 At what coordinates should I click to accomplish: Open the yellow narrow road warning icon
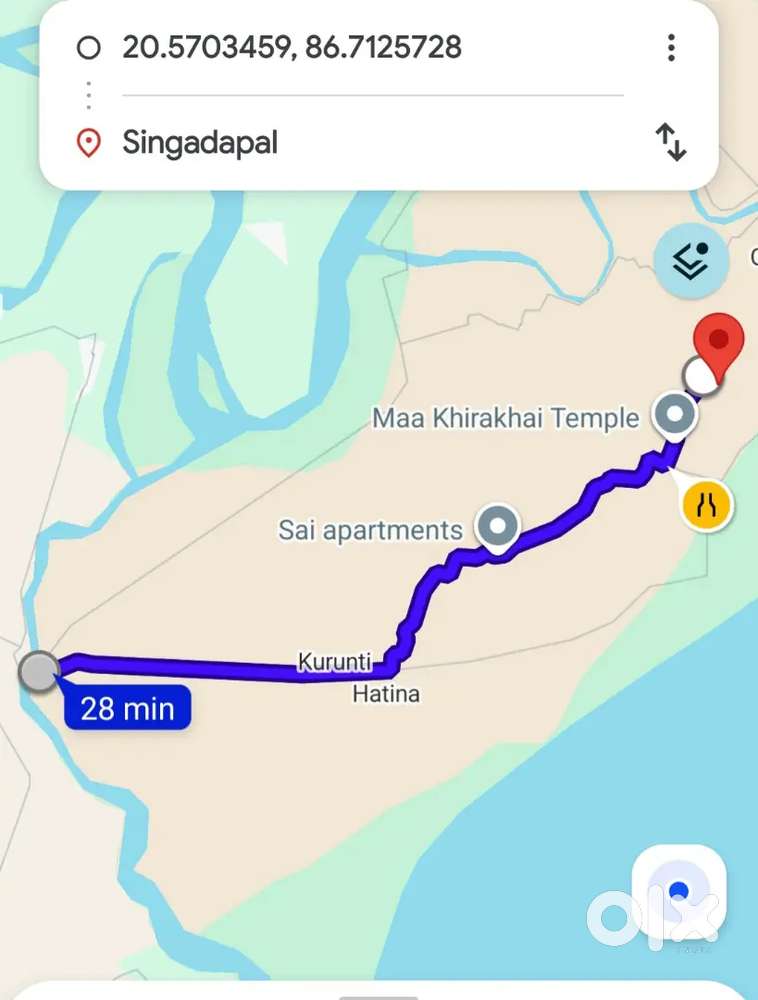pos(708,504)
